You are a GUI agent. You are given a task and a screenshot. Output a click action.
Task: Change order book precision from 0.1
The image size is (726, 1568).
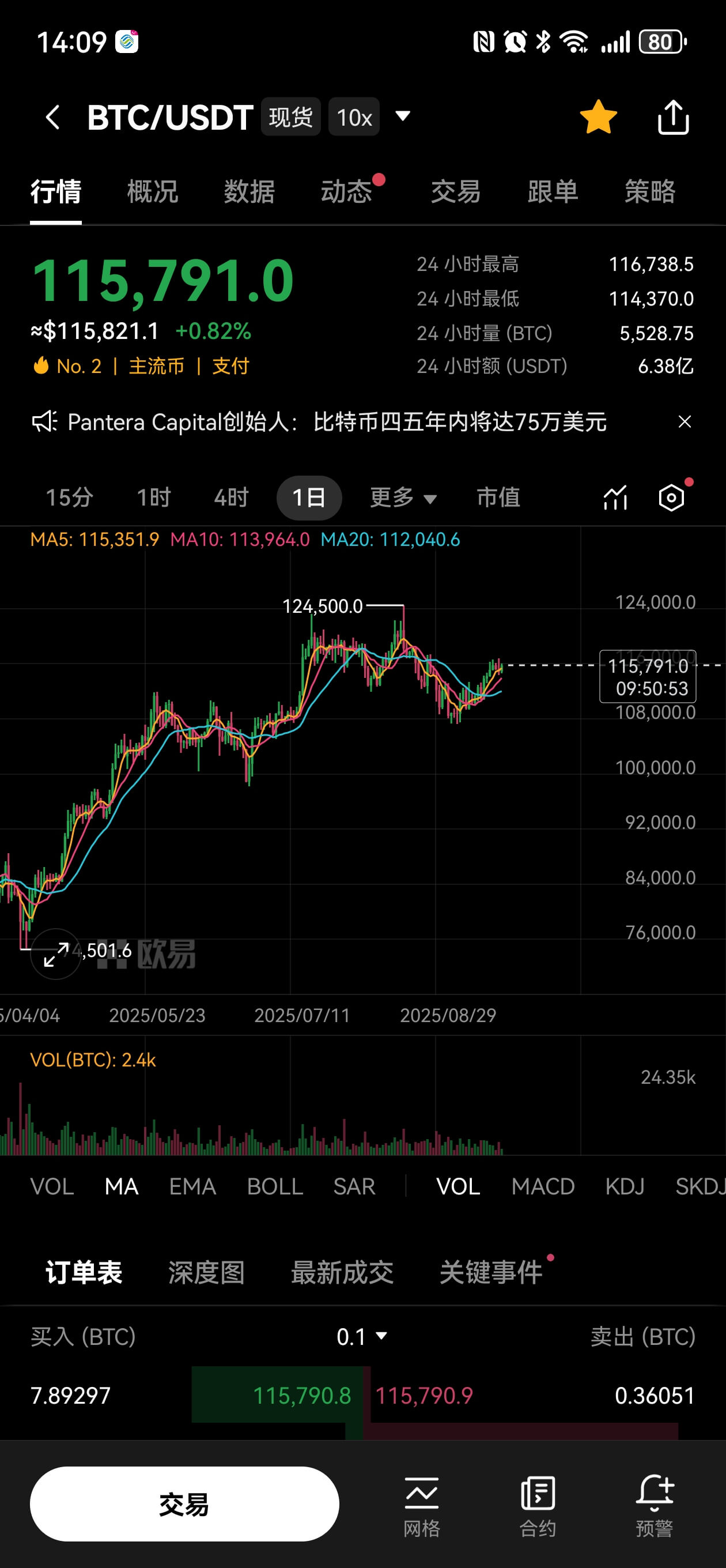(x=362, y=1337)
